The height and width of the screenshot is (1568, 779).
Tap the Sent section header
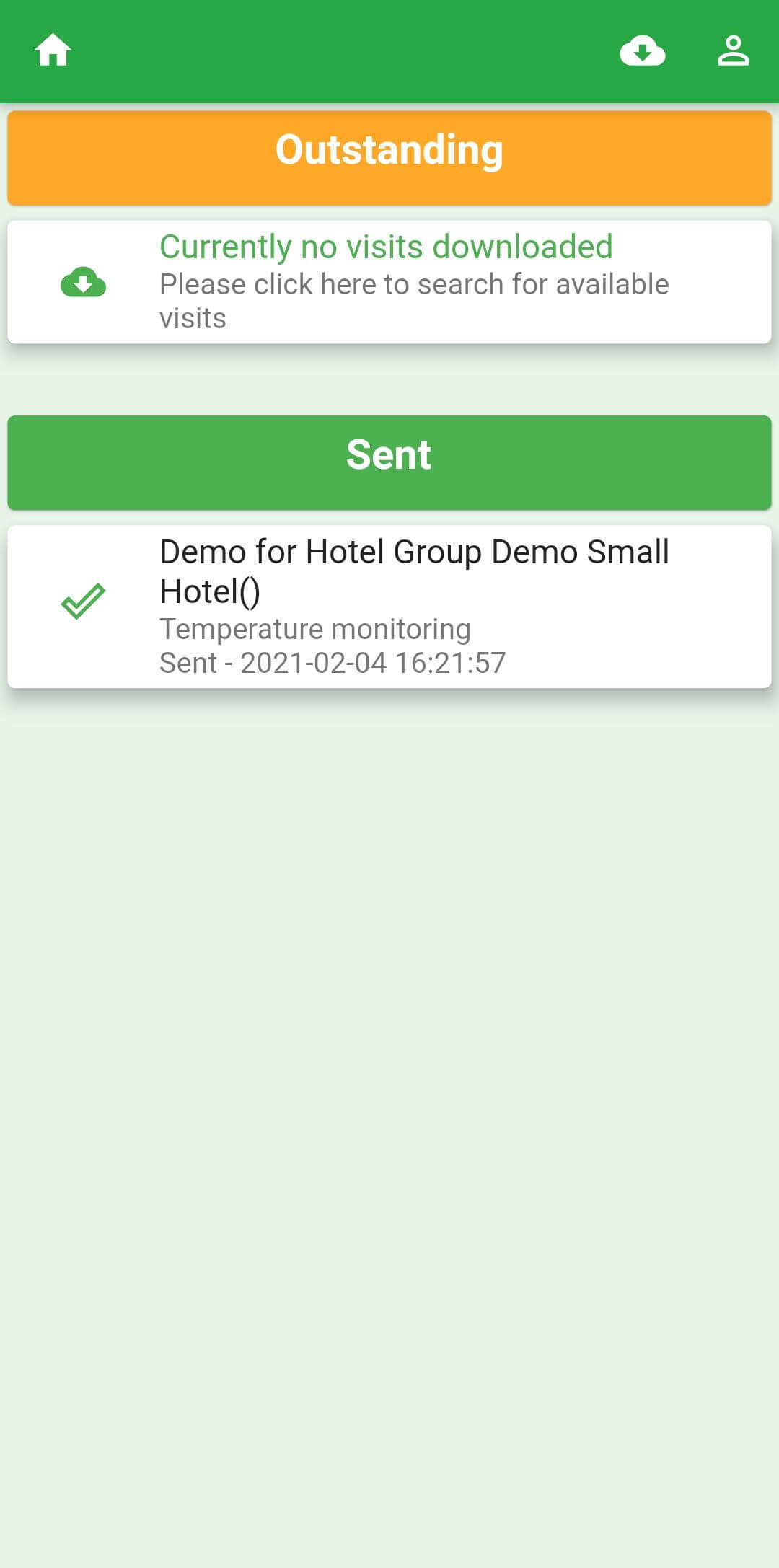[x=389, y=462]
